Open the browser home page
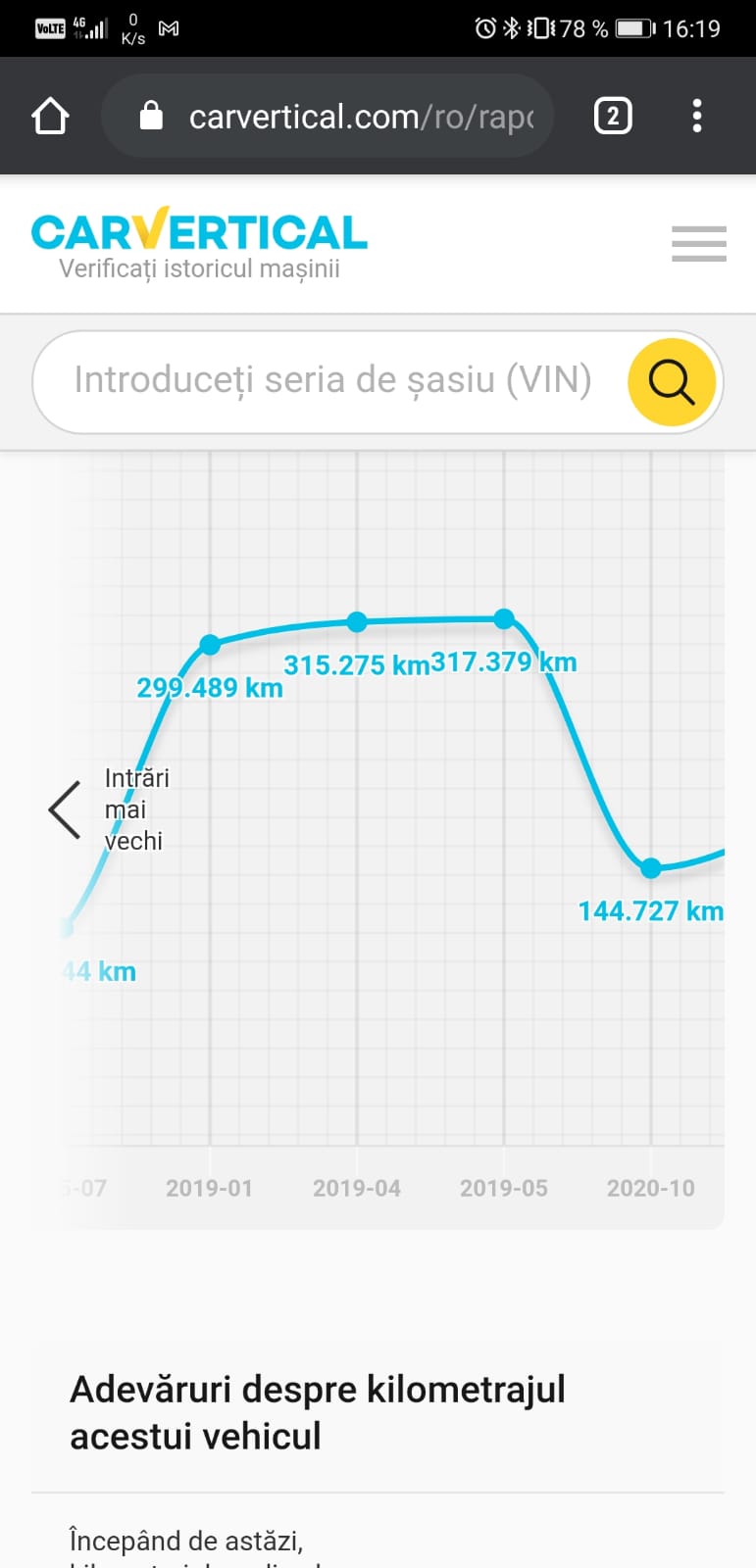This screenshot has width=756, height=1568. click(50, 116)
